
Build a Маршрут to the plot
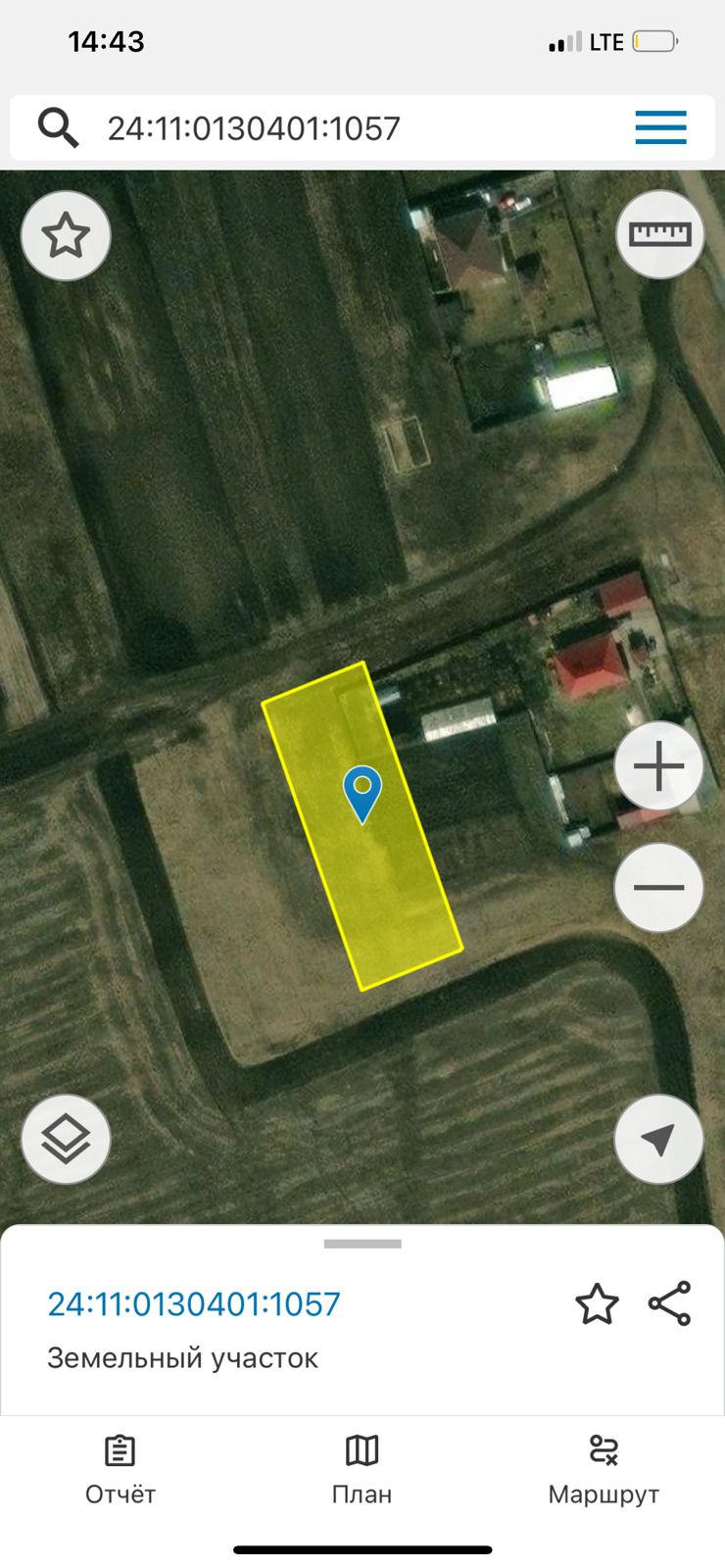(604, 1470)
